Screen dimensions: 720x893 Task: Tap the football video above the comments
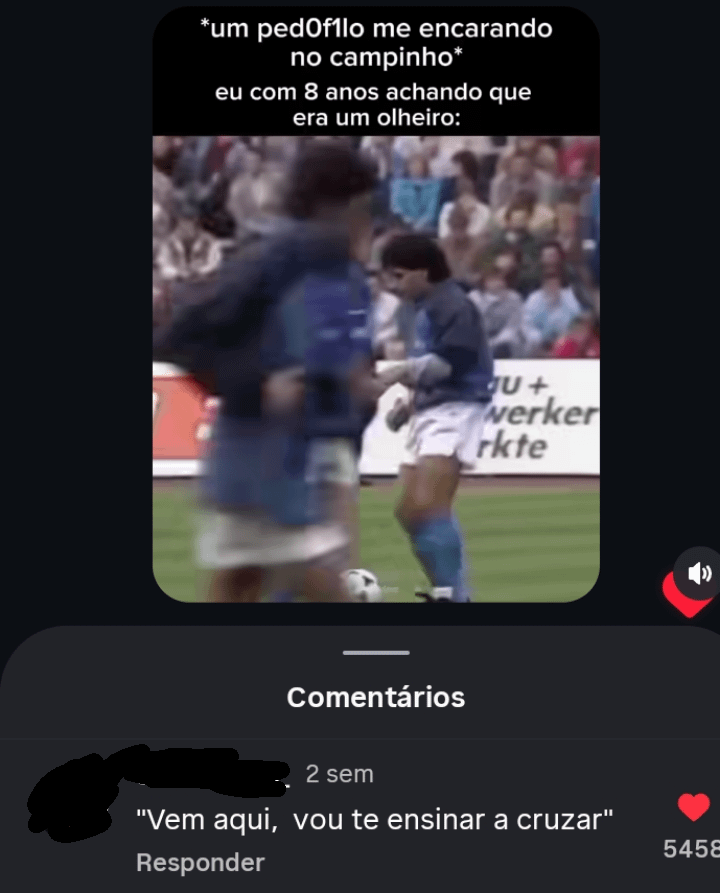point(376,368)
